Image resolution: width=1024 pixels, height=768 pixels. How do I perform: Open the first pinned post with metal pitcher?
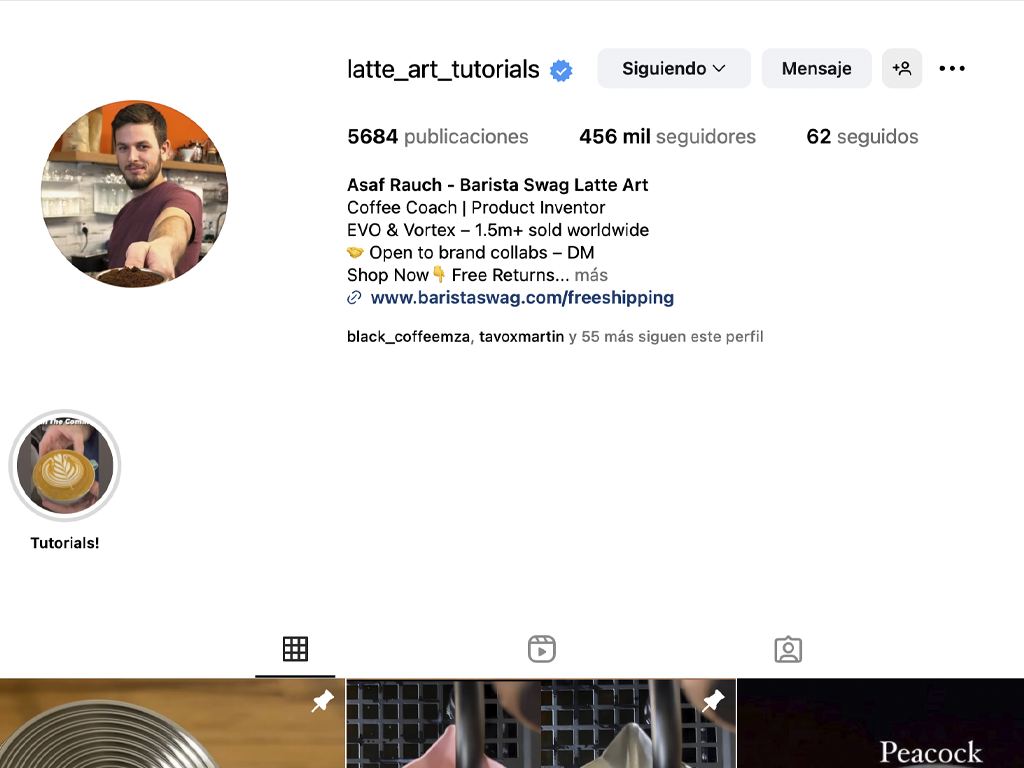tap(172, 724)
